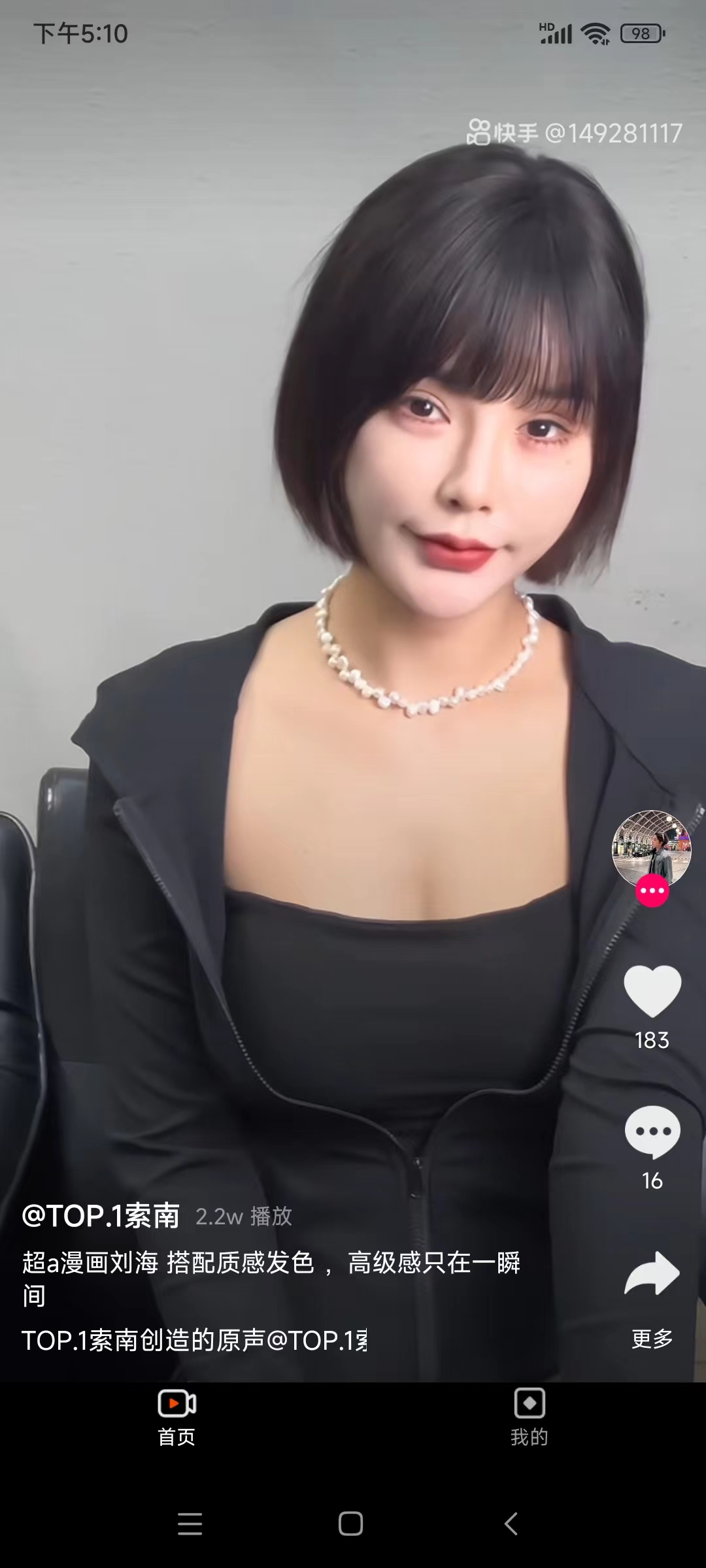This screenshot has height=1568, width=706.
Task: Open the comments section
Action: (x=652, y=1132)
